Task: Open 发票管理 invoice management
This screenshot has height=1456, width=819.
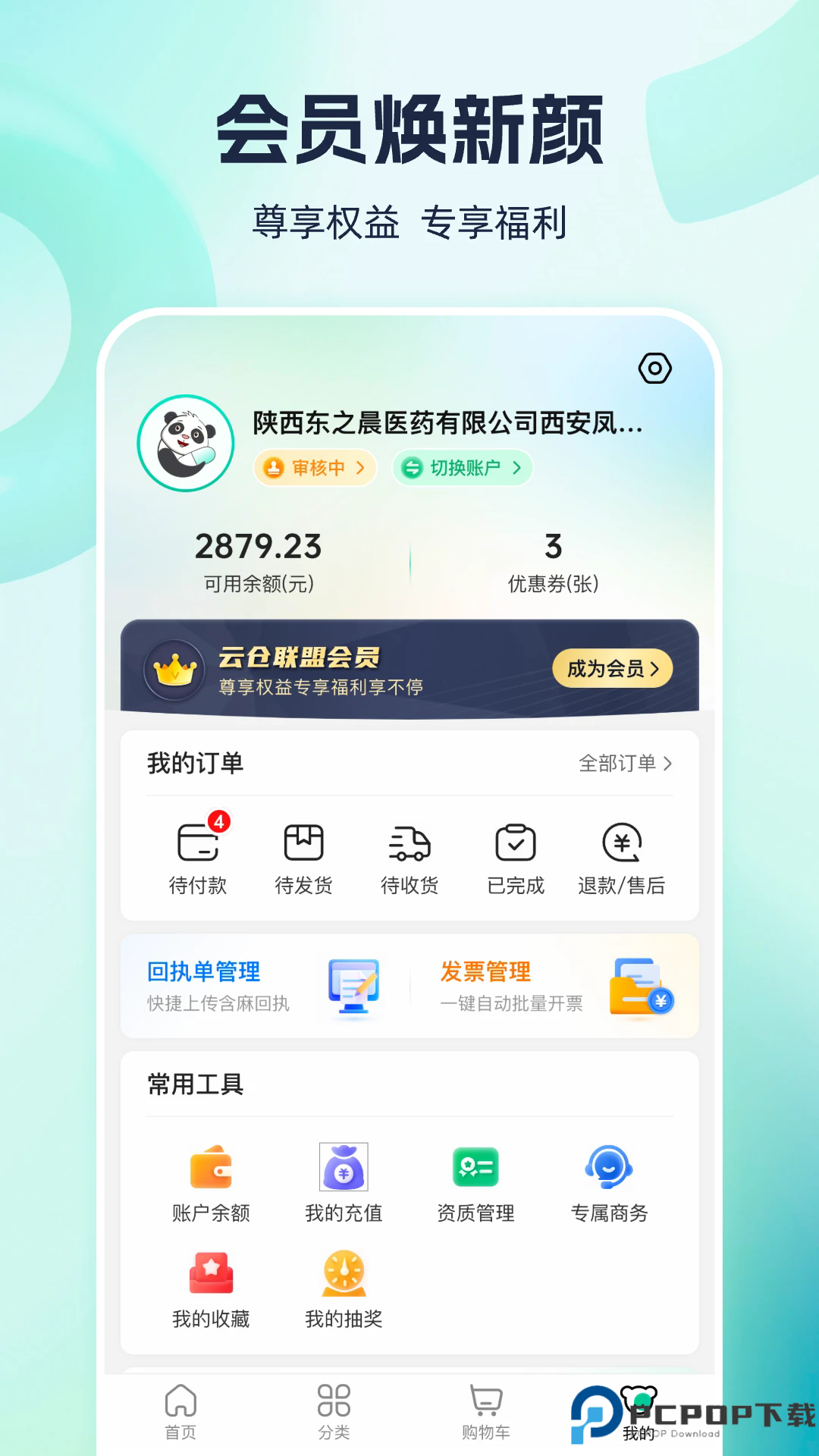Action: click(484, 972)
